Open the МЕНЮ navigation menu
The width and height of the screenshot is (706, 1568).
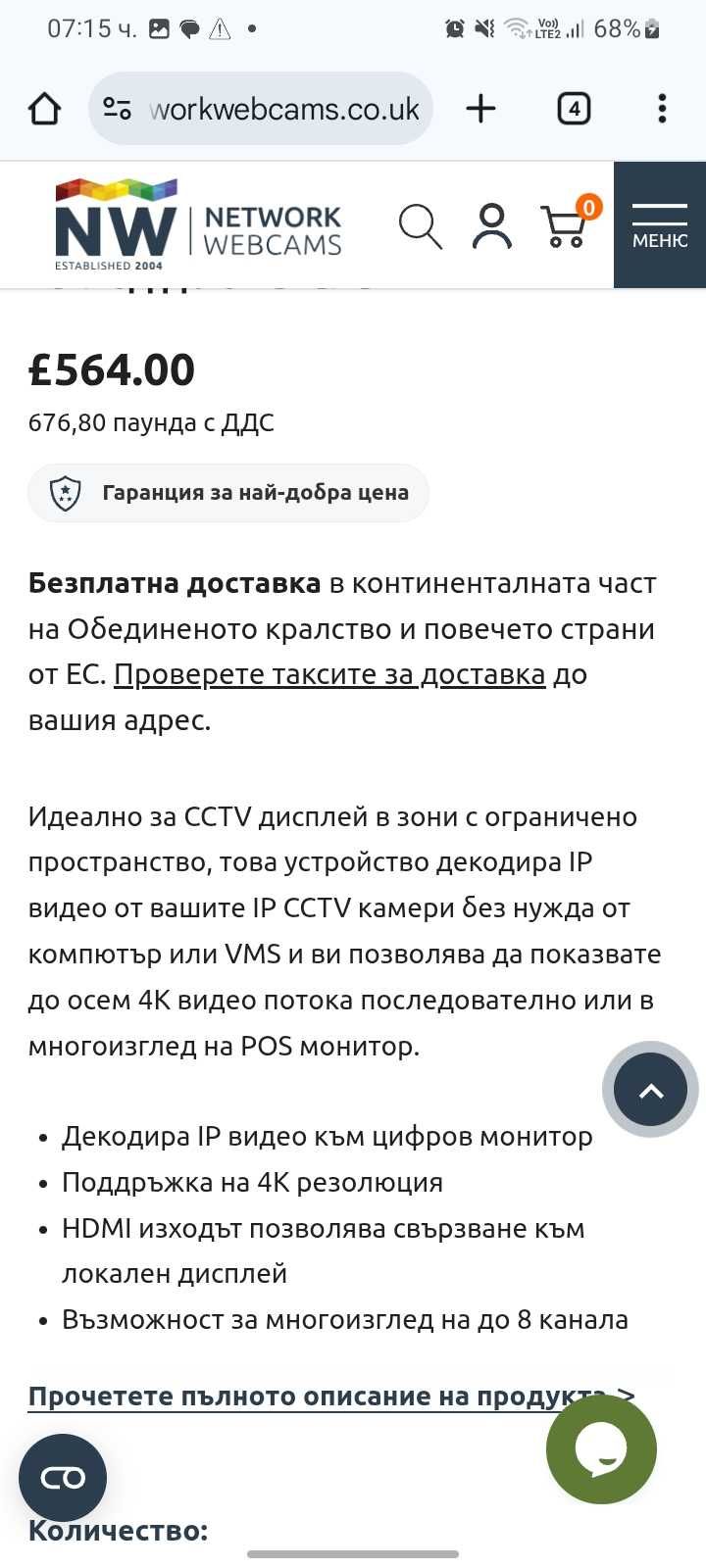[659, 225]
